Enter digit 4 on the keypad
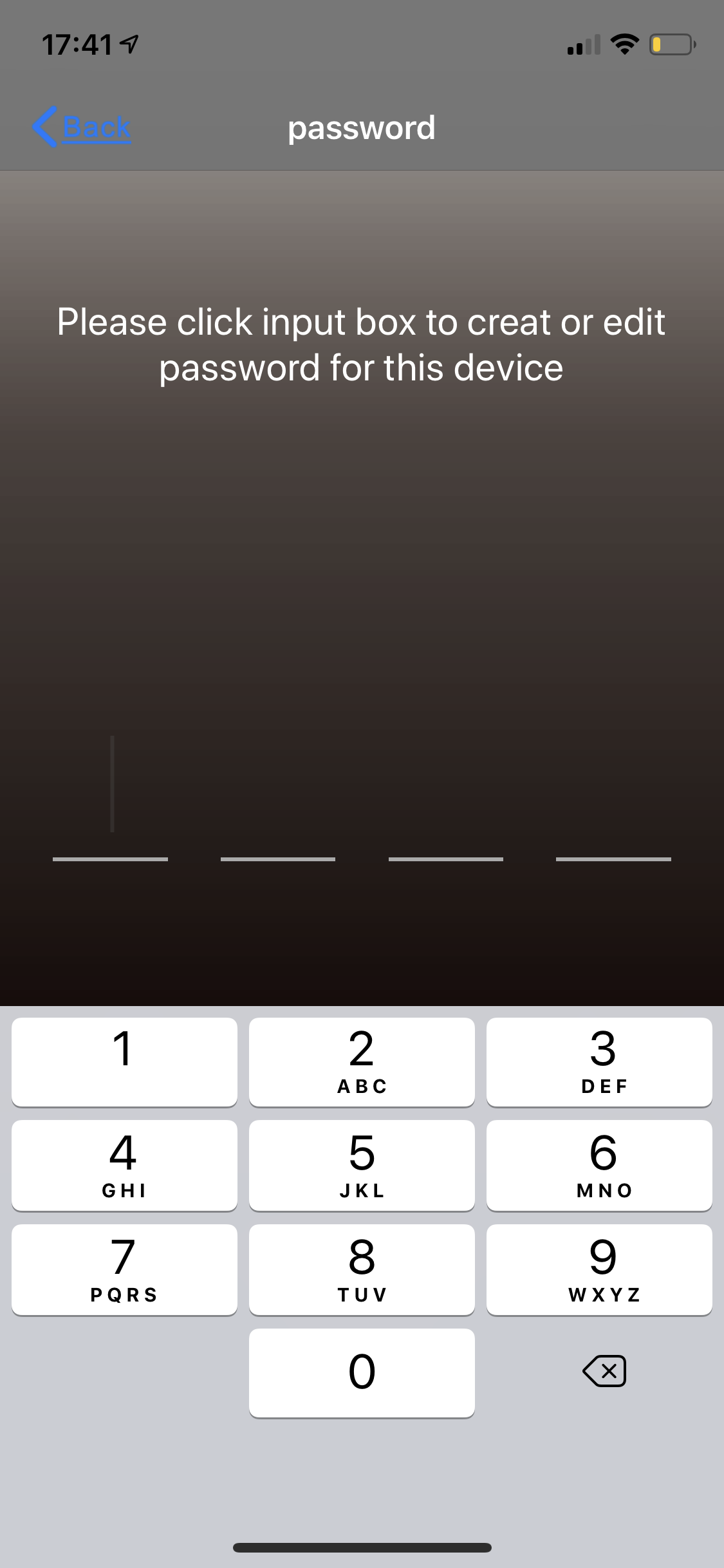This screenshot has height=1568, width=724. click(124, 1165)
